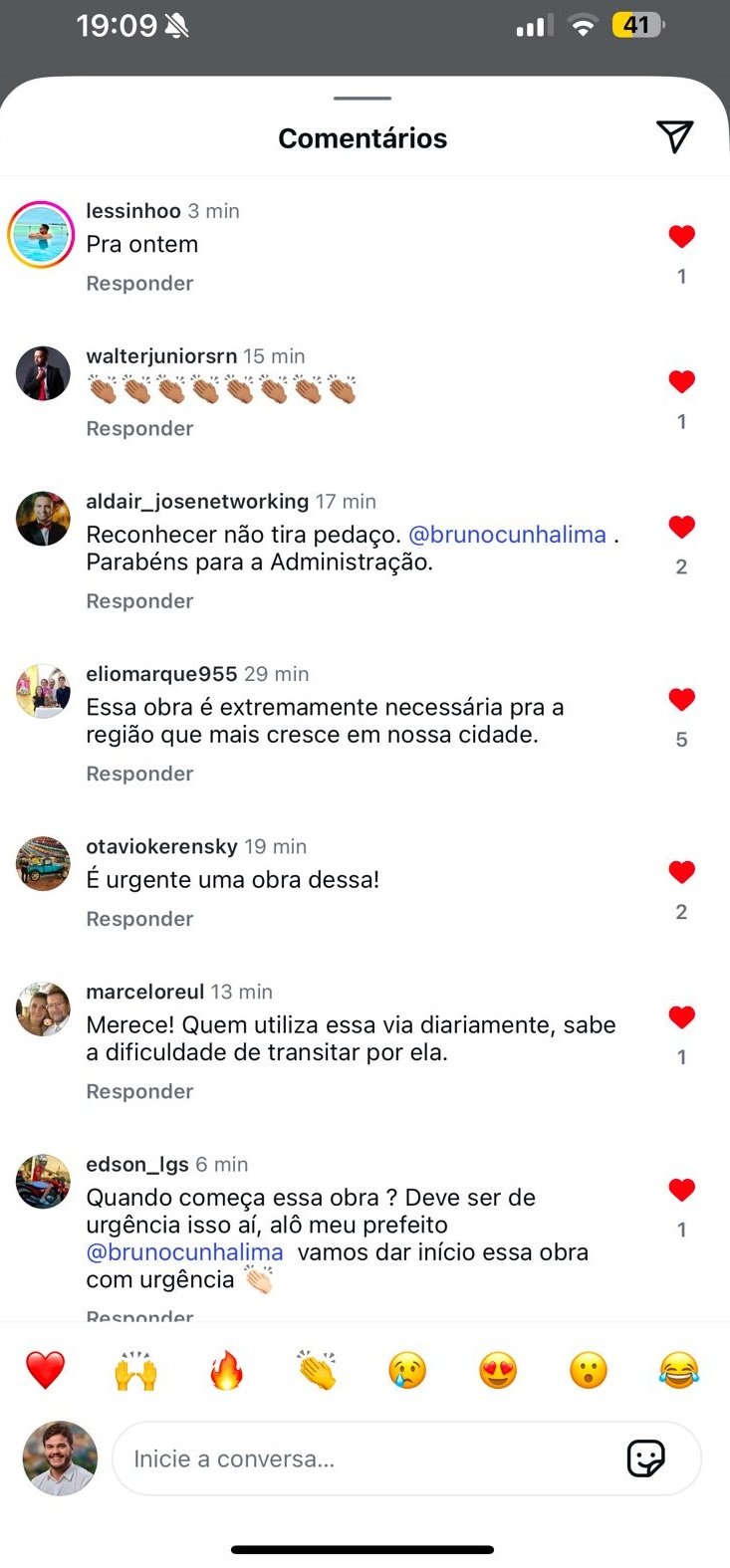Insert the raised hands emoji reaction
The height and width of the screenshot is (1568, 730).
pyautogui.click(x=135, y=1371)
